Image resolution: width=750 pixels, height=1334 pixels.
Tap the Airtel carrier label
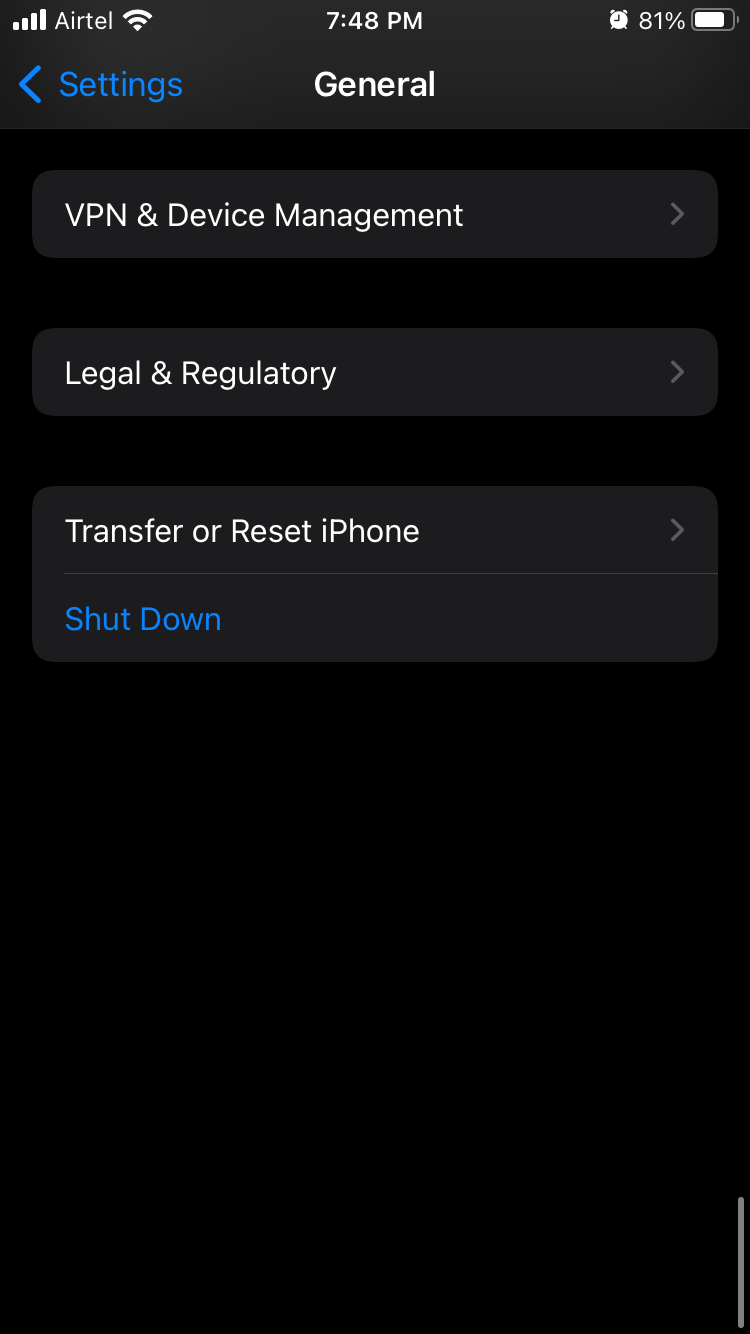pyautogui.click(x=84, y=19)
